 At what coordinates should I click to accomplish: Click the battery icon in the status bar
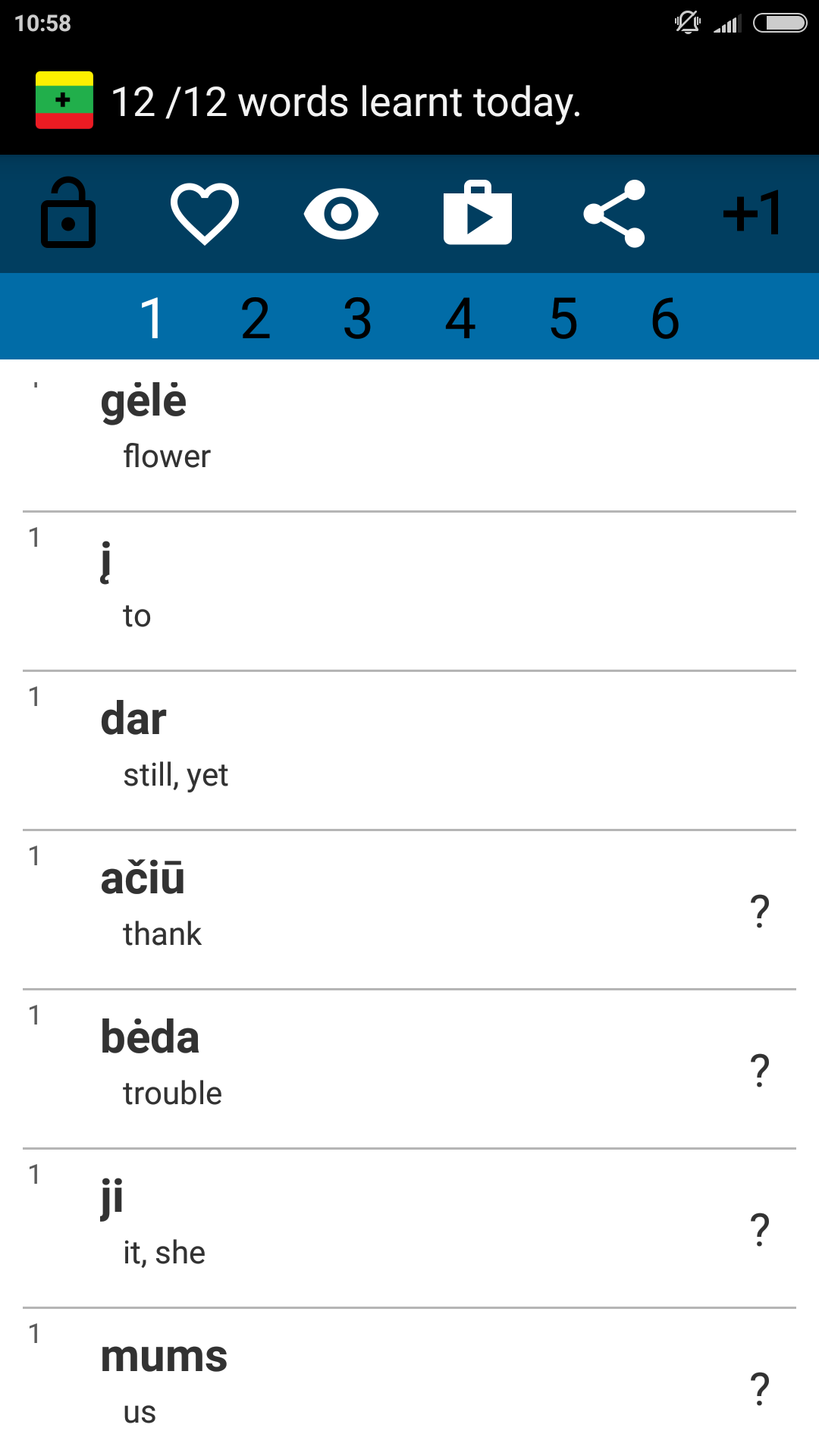click(775, 23)
